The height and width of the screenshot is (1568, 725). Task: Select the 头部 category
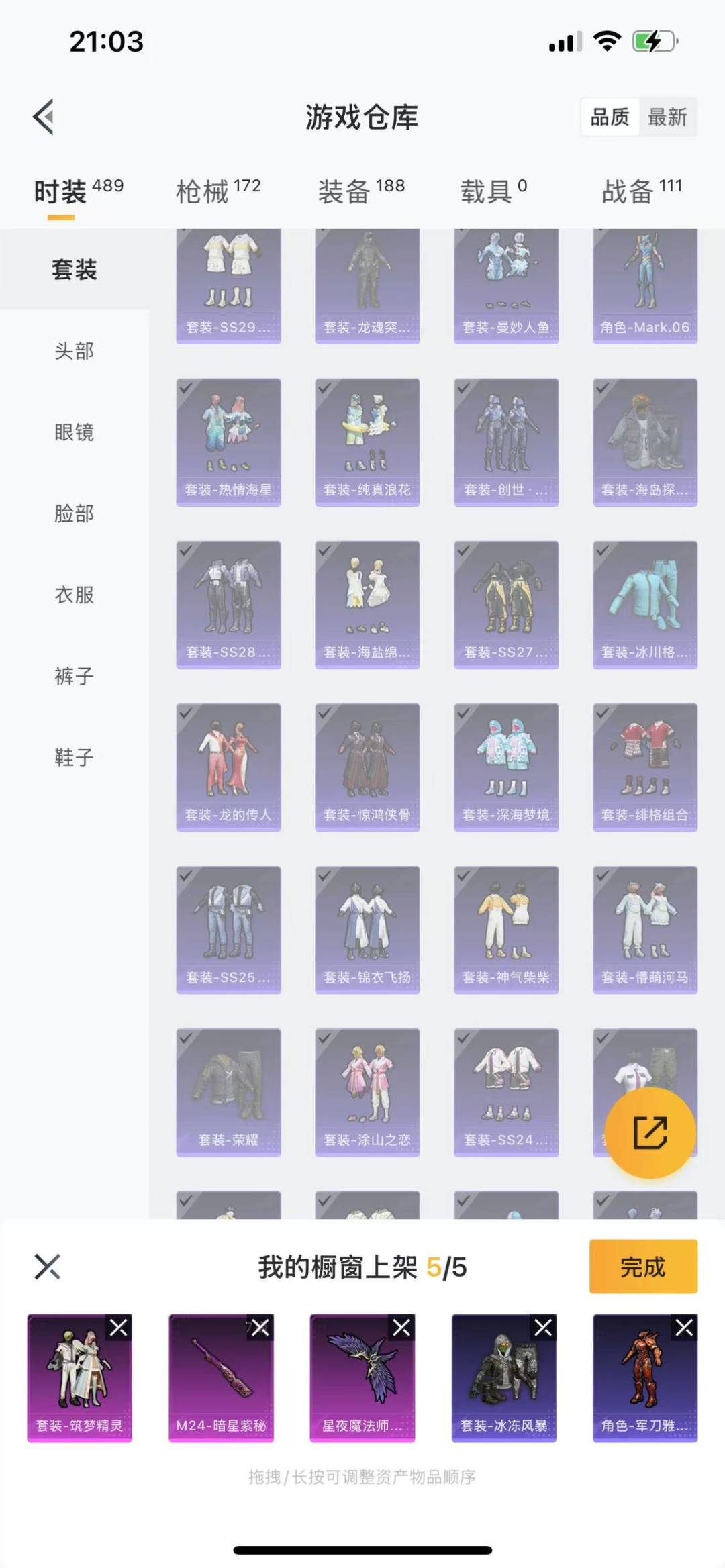pos(74,351)
